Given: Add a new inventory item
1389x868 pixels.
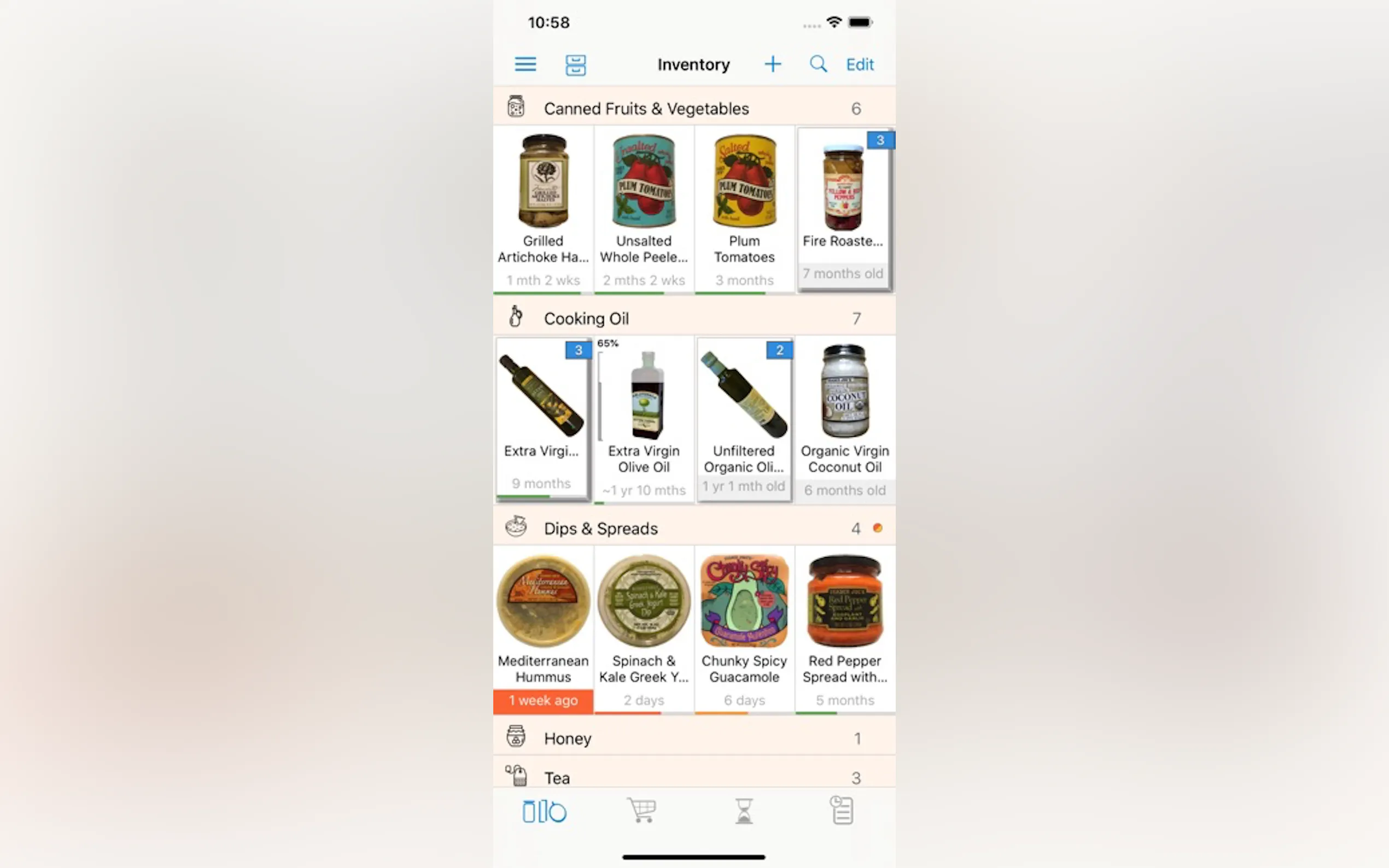Looking at the screenshot, I should [x=772, y=64].
